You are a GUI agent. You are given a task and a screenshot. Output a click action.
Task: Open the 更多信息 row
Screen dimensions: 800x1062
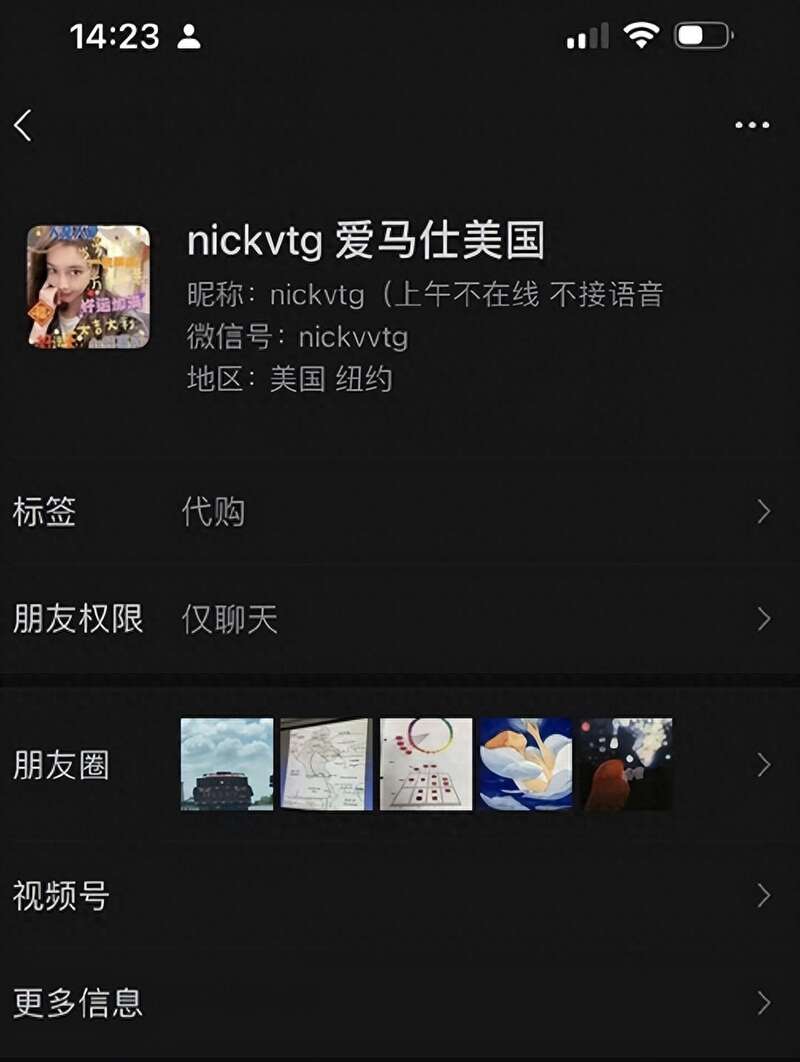pyautogui.click(x=400, y=1002)
